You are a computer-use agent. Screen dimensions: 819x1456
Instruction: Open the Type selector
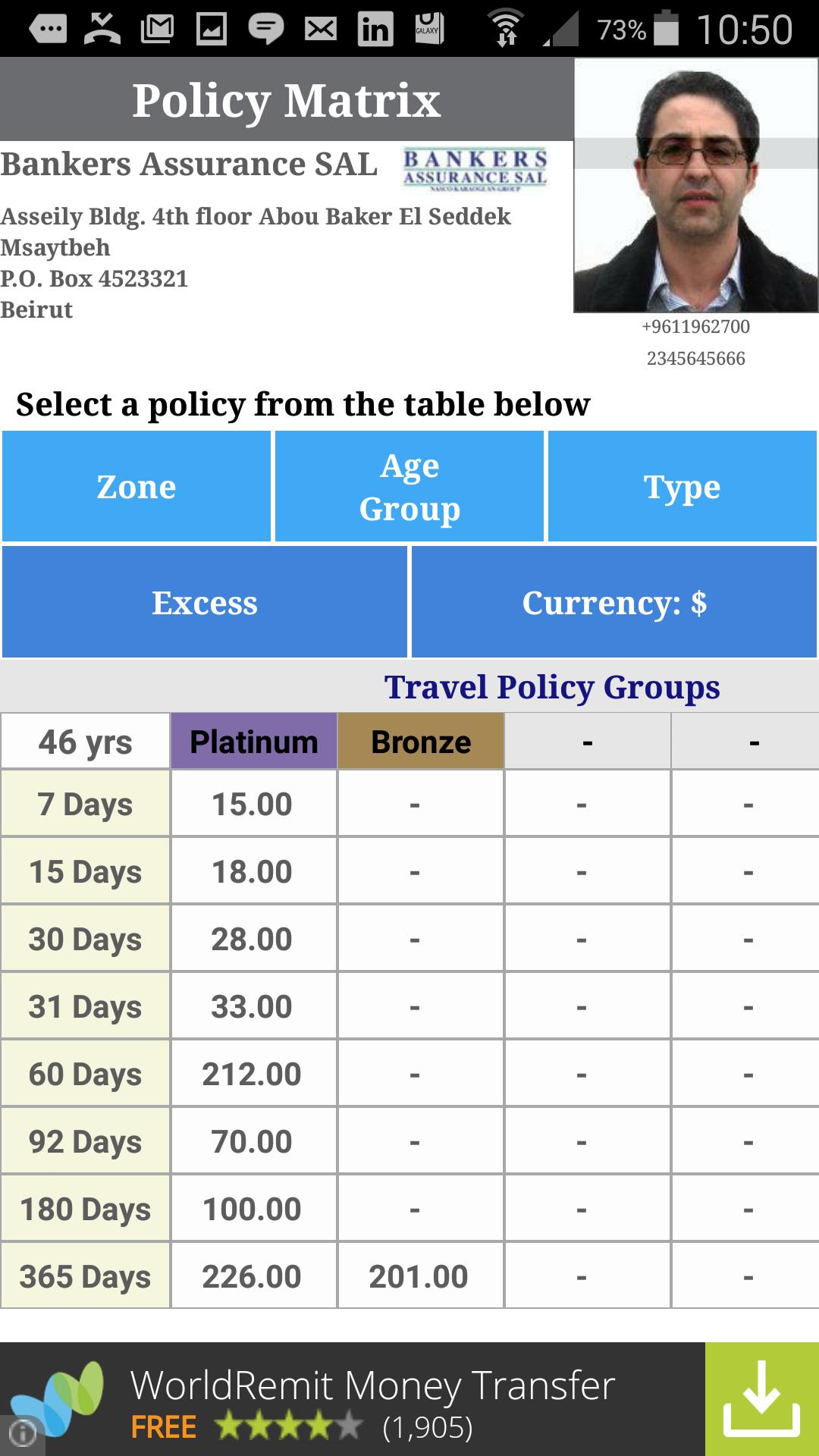pos(682,486)
